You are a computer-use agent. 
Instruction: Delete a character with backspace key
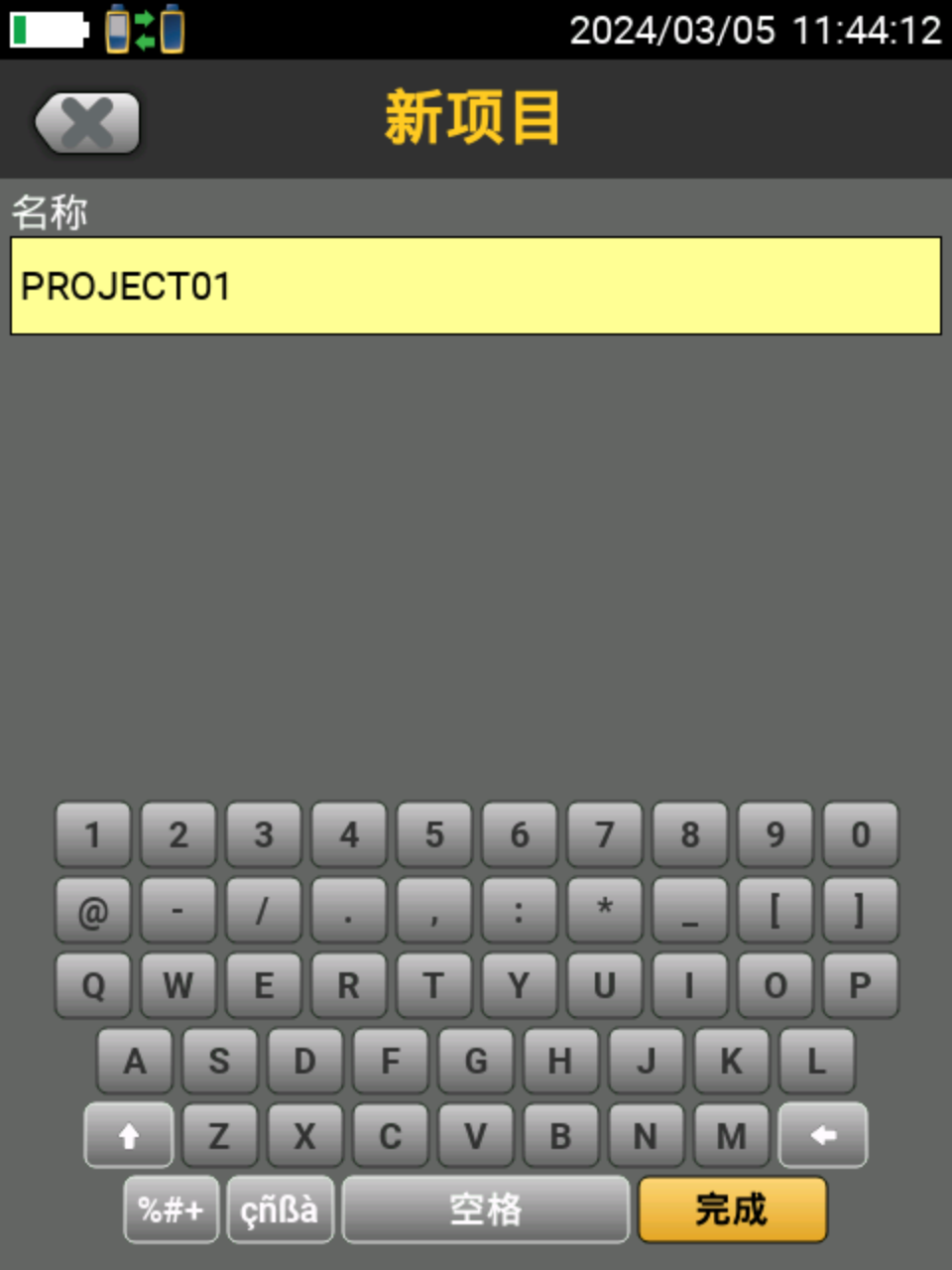click(x=823, y=1135)
